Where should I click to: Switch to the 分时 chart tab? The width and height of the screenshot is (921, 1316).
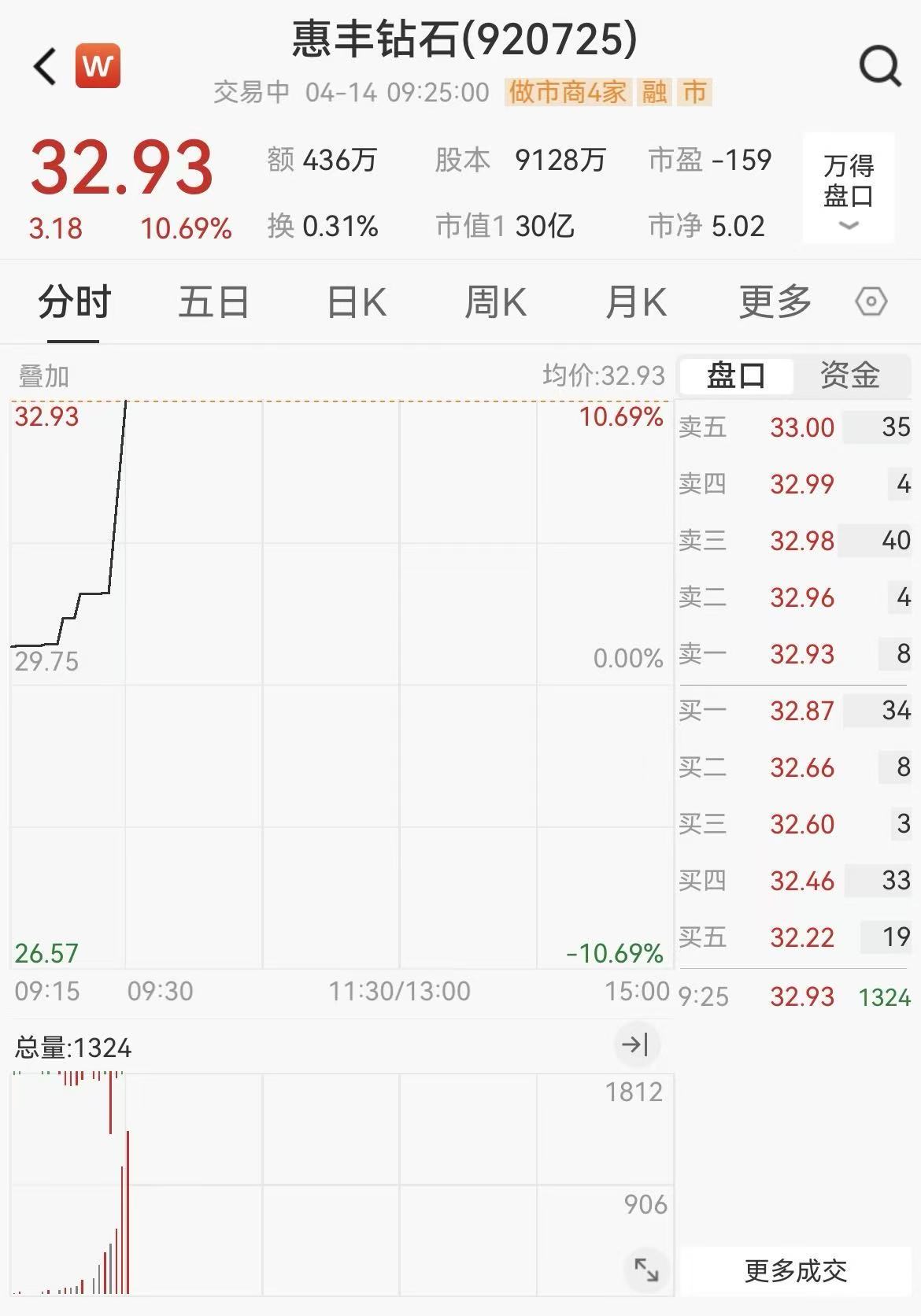click(x=74, y=302)
